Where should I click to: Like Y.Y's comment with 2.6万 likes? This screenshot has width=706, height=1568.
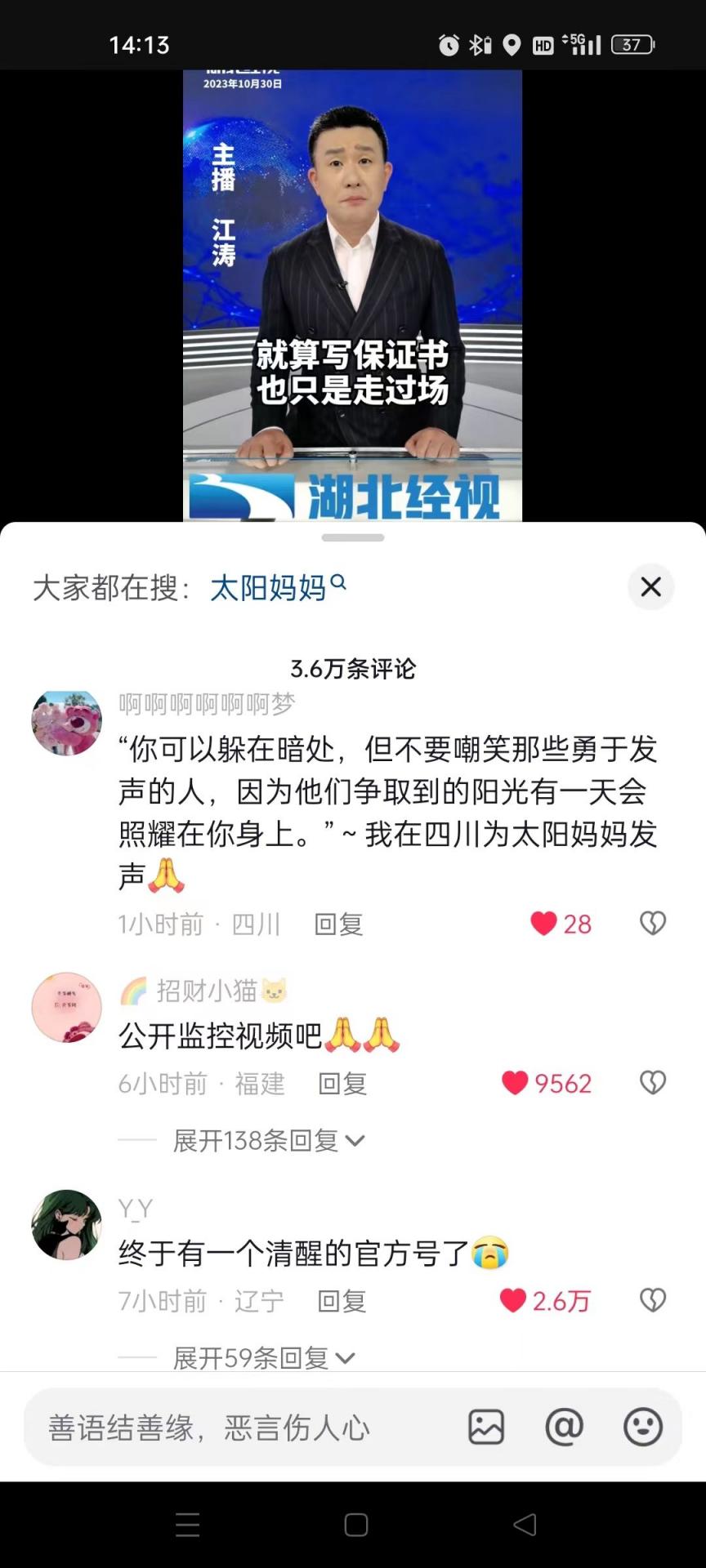(513, 1300)
